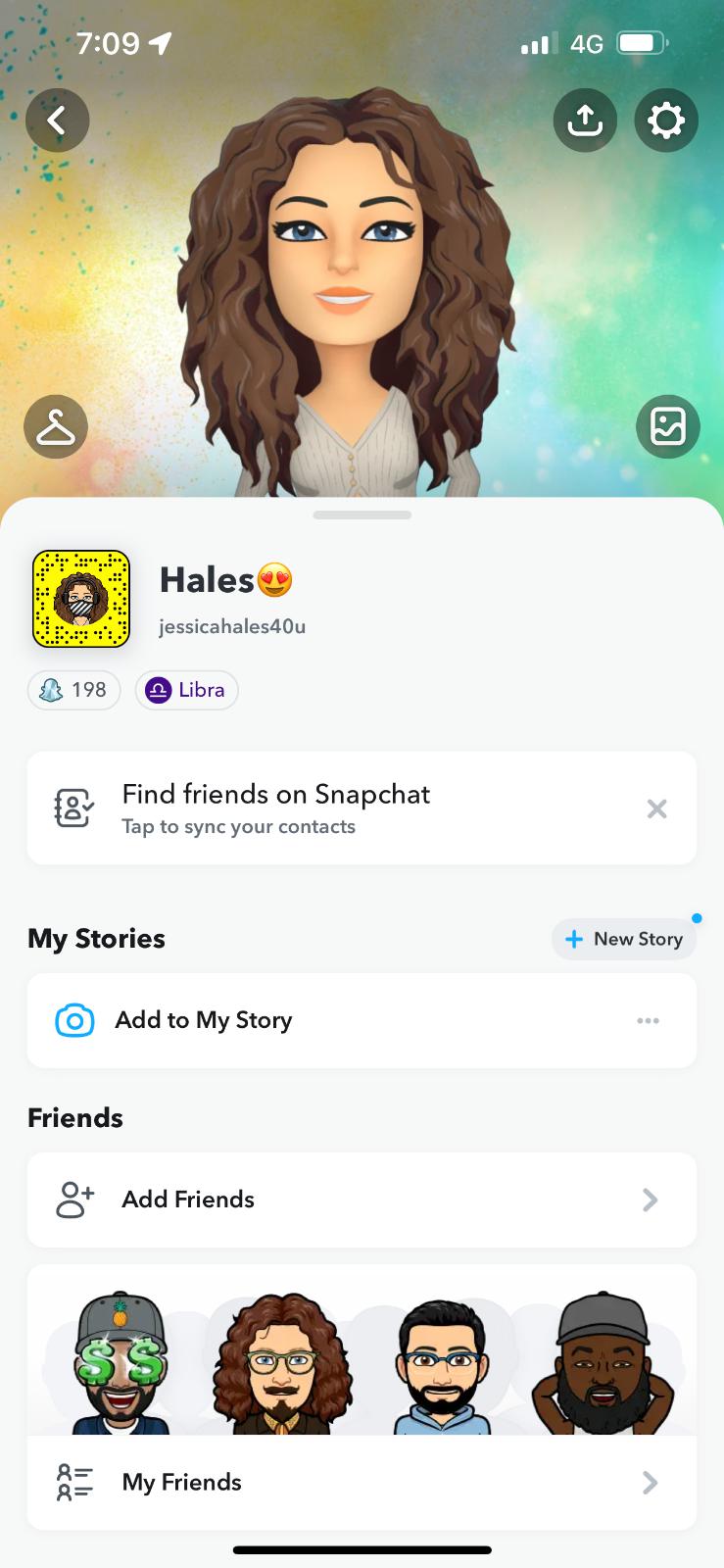724x1568 pixels.
Task: Dismiss the Find friends card
Action: pos(656,808)
